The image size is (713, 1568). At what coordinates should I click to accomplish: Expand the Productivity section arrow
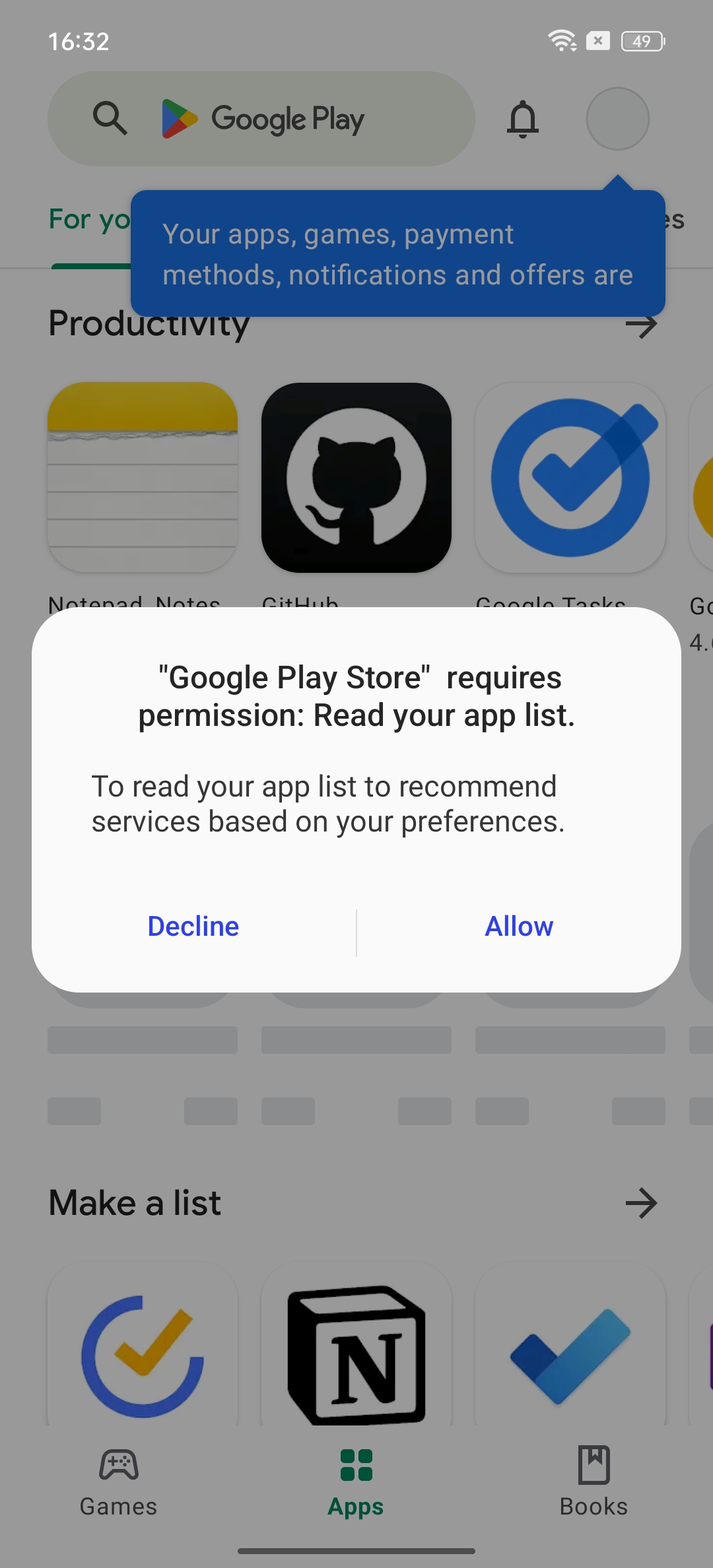[x=642, y=325]
